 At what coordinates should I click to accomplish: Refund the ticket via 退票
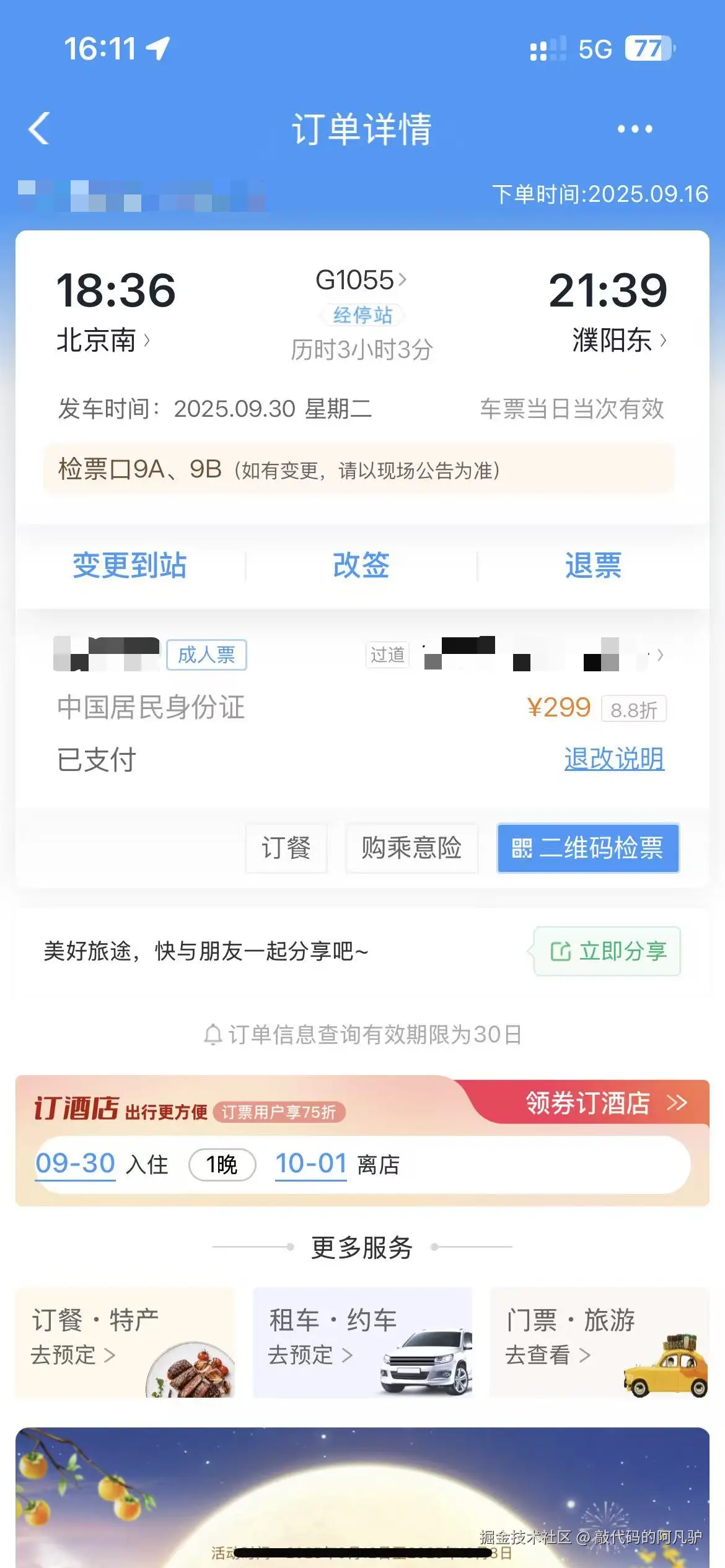pyautogui.click(x=593, y=565)
